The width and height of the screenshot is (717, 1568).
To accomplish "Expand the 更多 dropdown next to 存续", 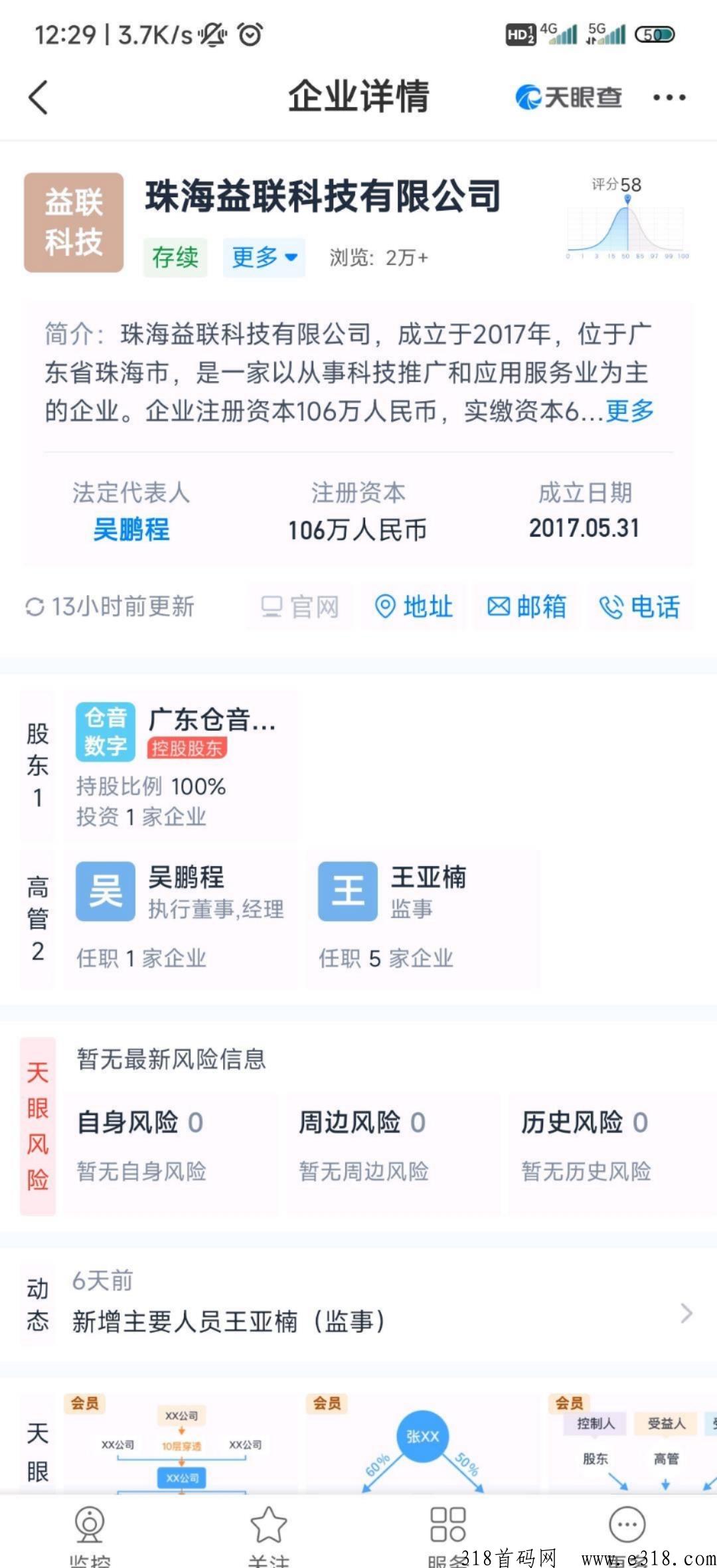I will click(264, 257).
